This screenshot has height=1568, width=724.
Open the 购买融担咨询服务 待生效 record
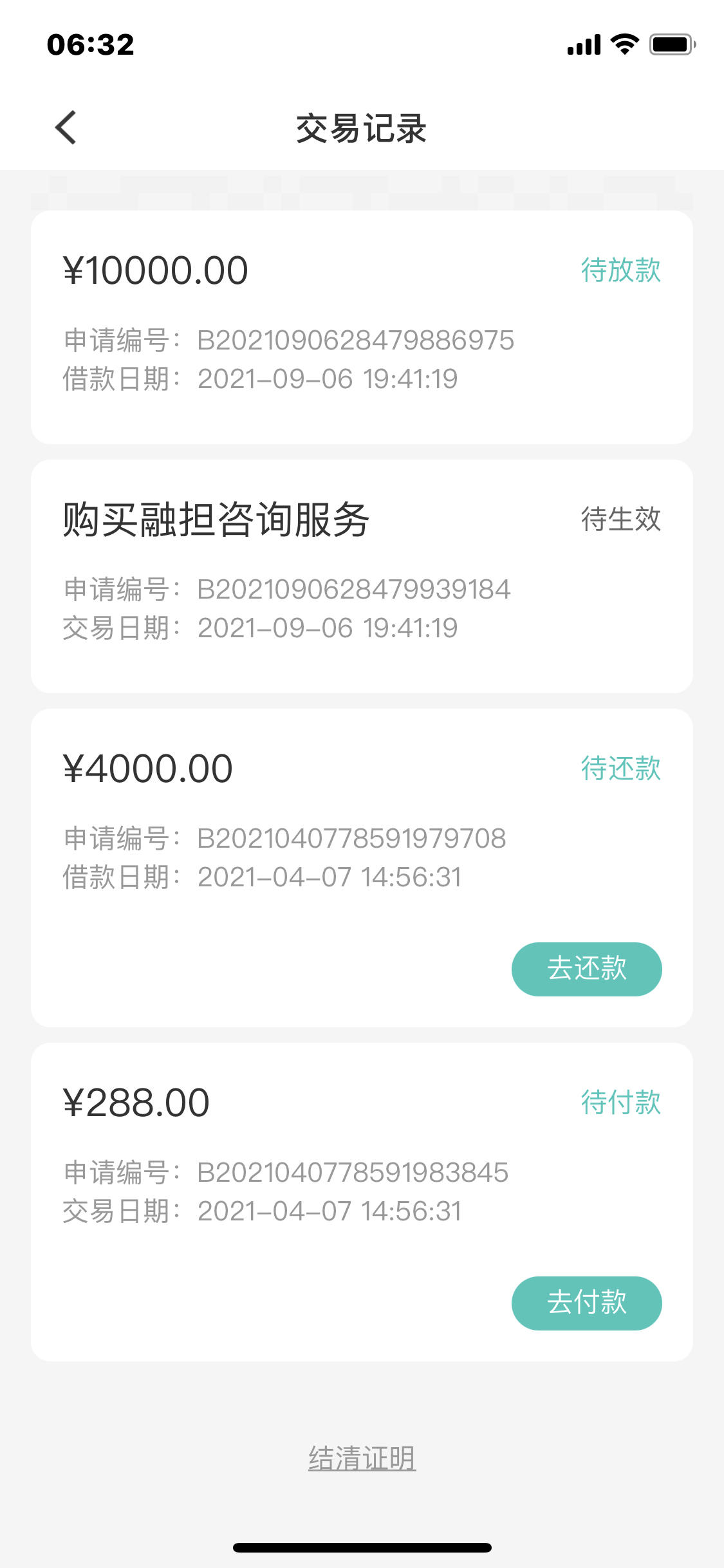click(362, 576)
